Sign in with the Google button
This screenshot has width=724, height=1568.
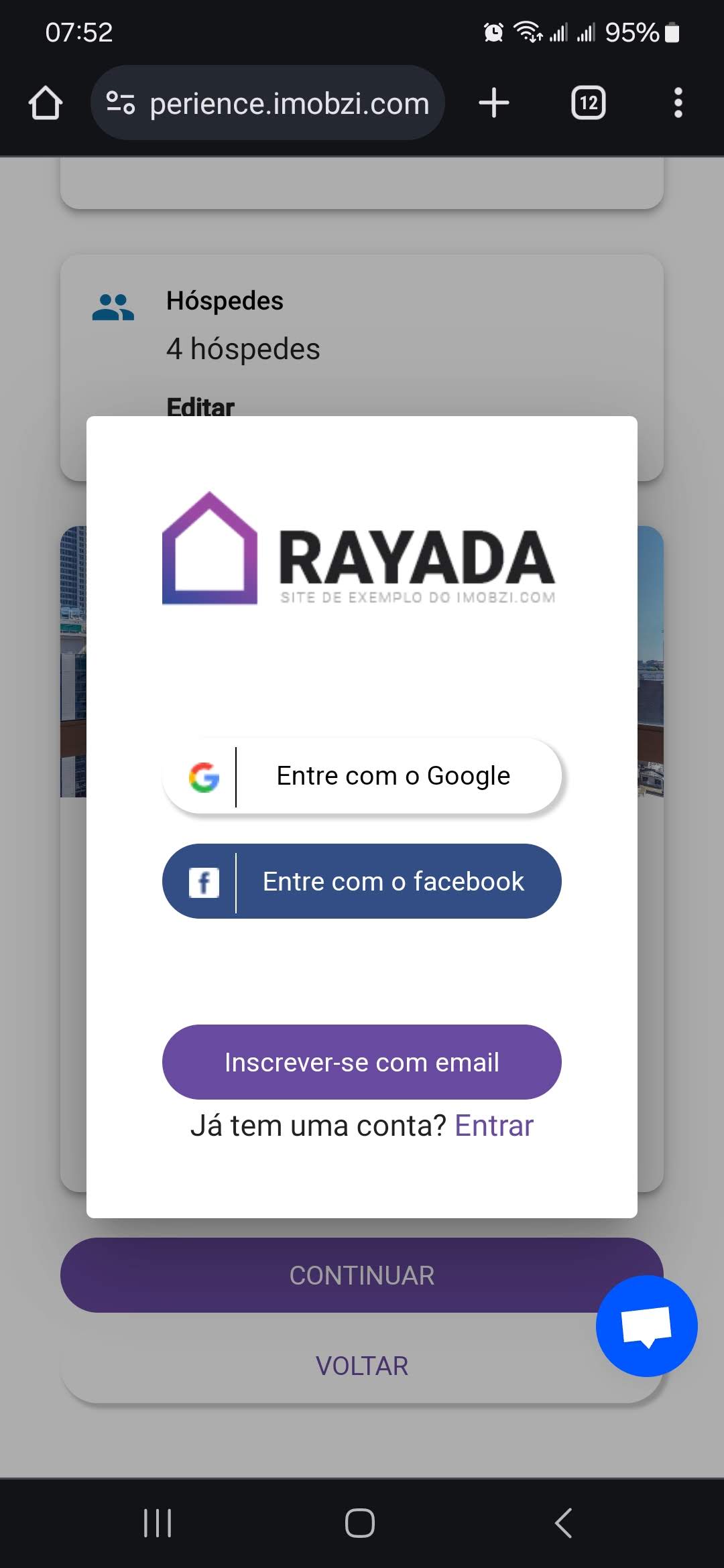pos(361,776)
